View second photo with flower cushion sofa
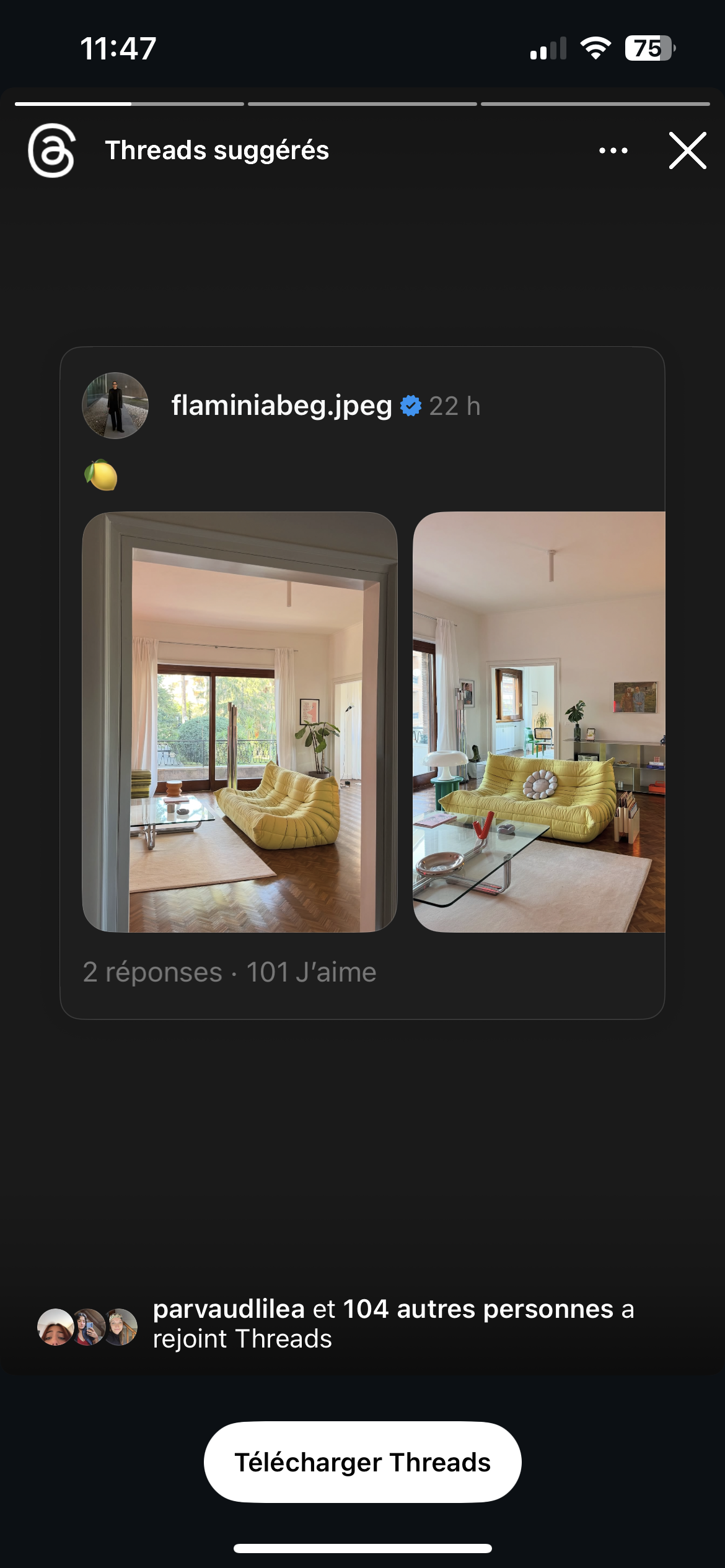The image size is (725, 1568). (538, 721)
